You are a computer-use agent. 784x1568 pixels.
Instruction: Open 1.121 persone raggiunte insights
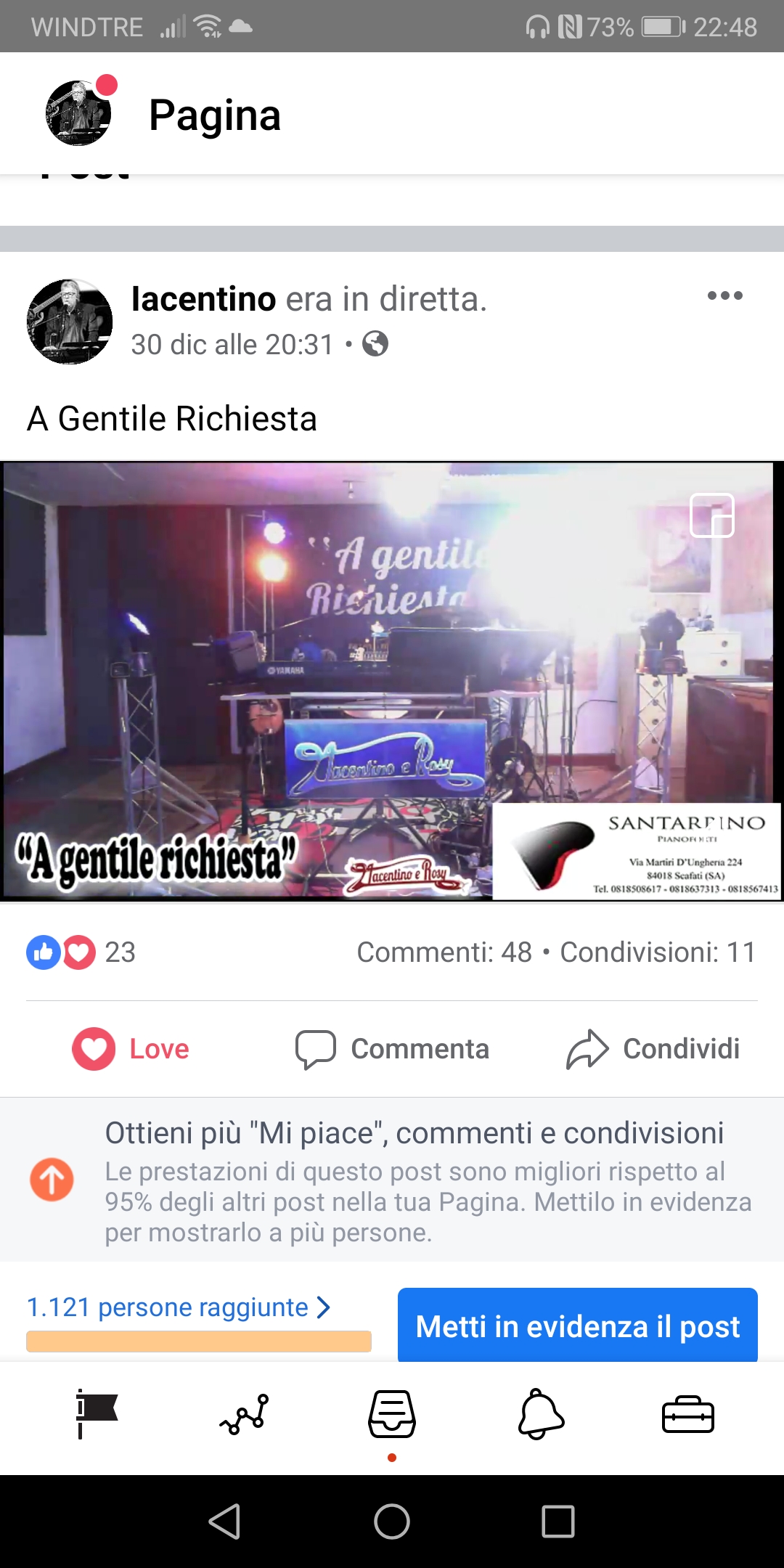(179, 1307)
